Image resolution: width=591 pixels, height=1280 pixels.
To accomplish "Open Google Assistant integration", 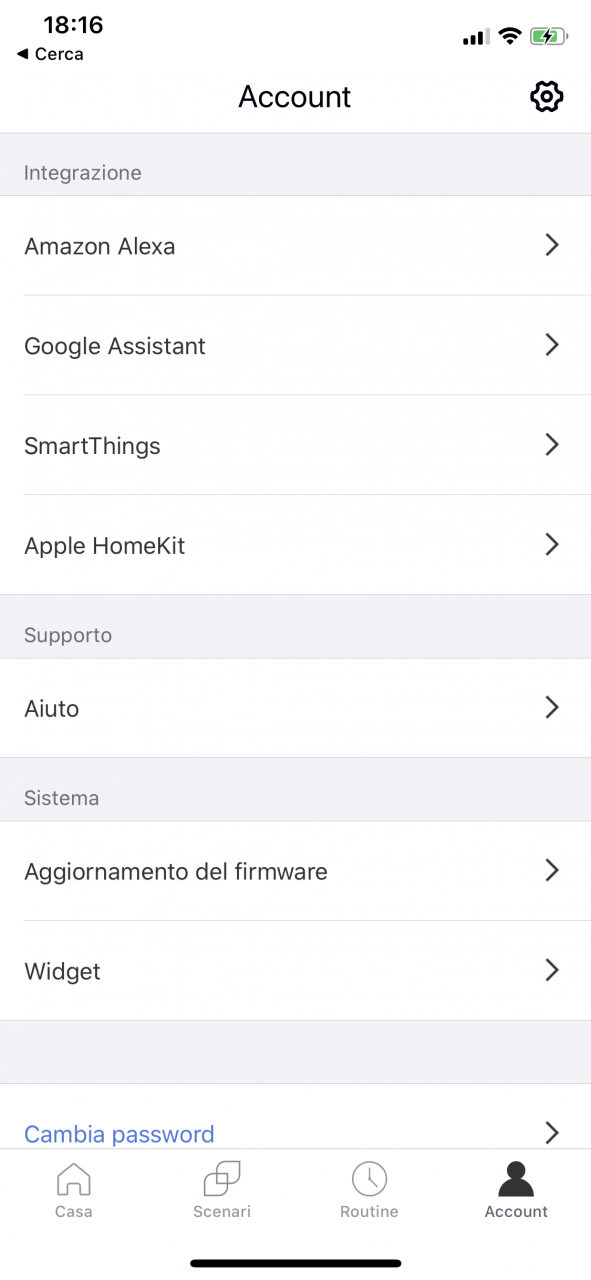I will (295, 345).
